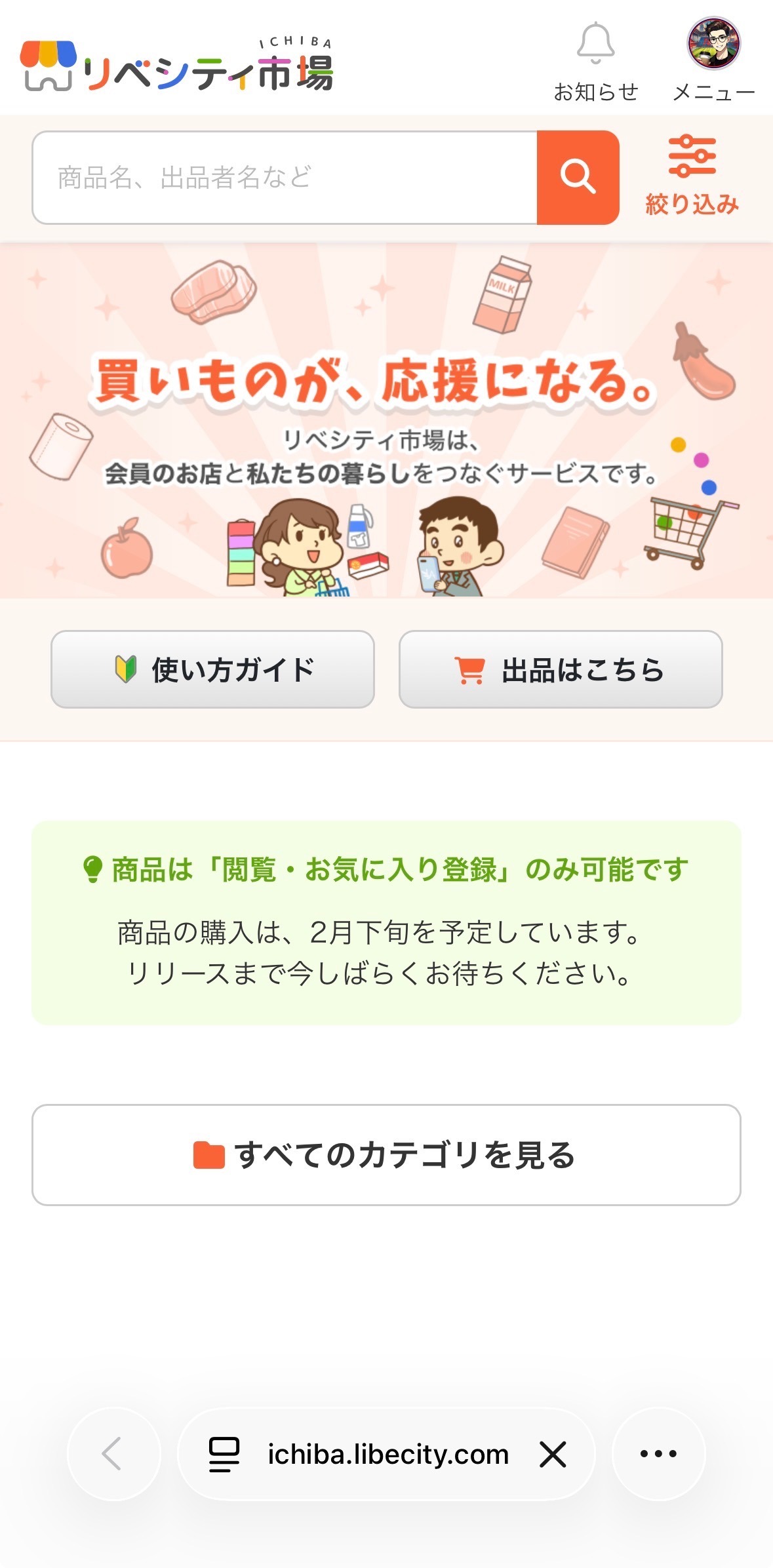This screenshot has width=773, height=1568.
Task: Open the 絞り込み filter options
Action: (x=692, y=176)
